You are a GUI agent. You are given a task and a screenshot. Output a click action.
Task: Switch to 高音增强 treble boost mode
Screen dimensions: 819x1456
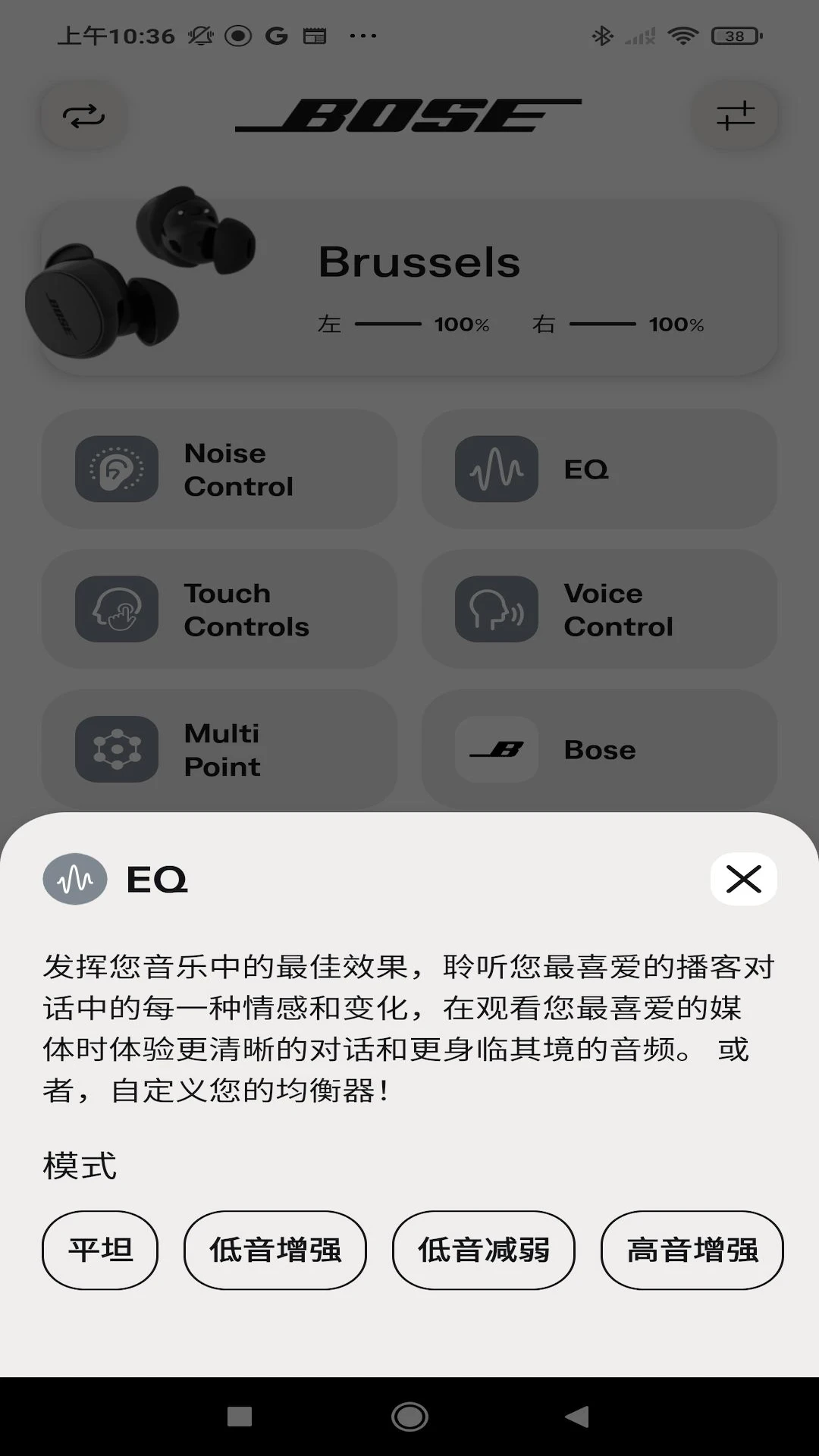[x=691, y=1250]
